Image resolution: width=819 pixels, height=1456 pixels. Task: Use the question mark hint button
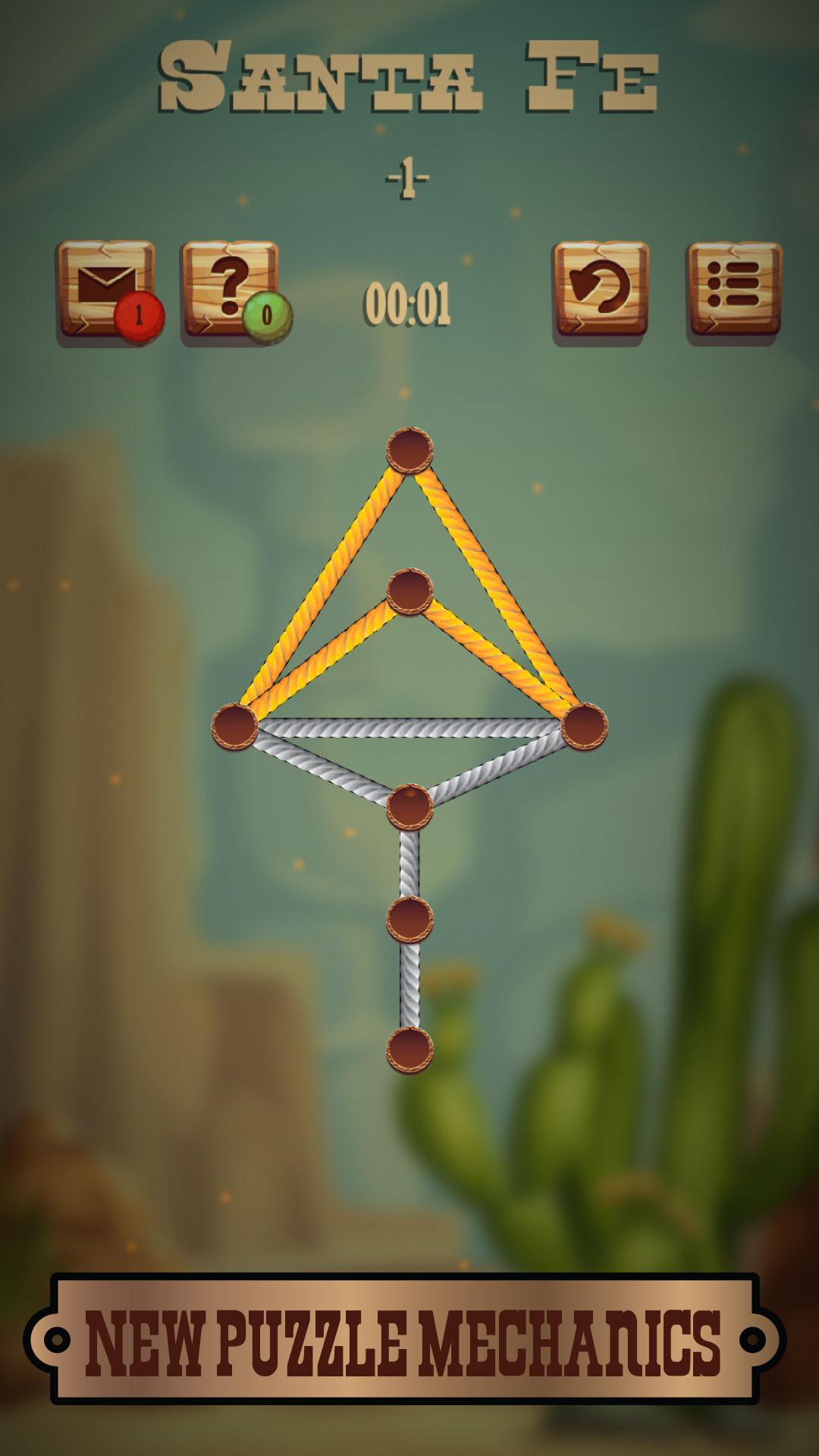pyautogui.click(x=230, y=289)
